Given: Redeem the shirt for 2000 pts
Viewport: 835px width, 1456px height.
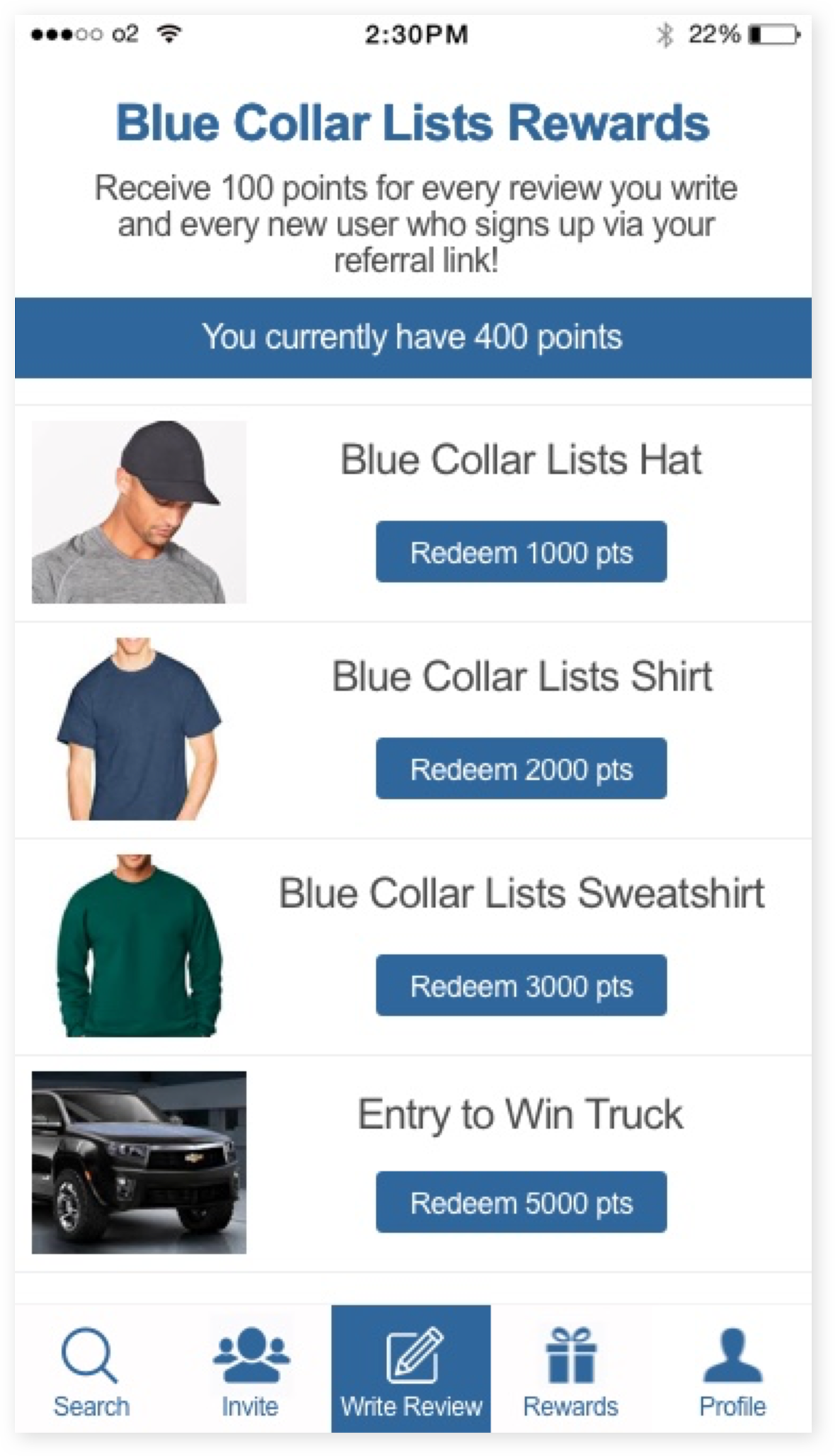Looking at the screenshot, I should (521, 769).
